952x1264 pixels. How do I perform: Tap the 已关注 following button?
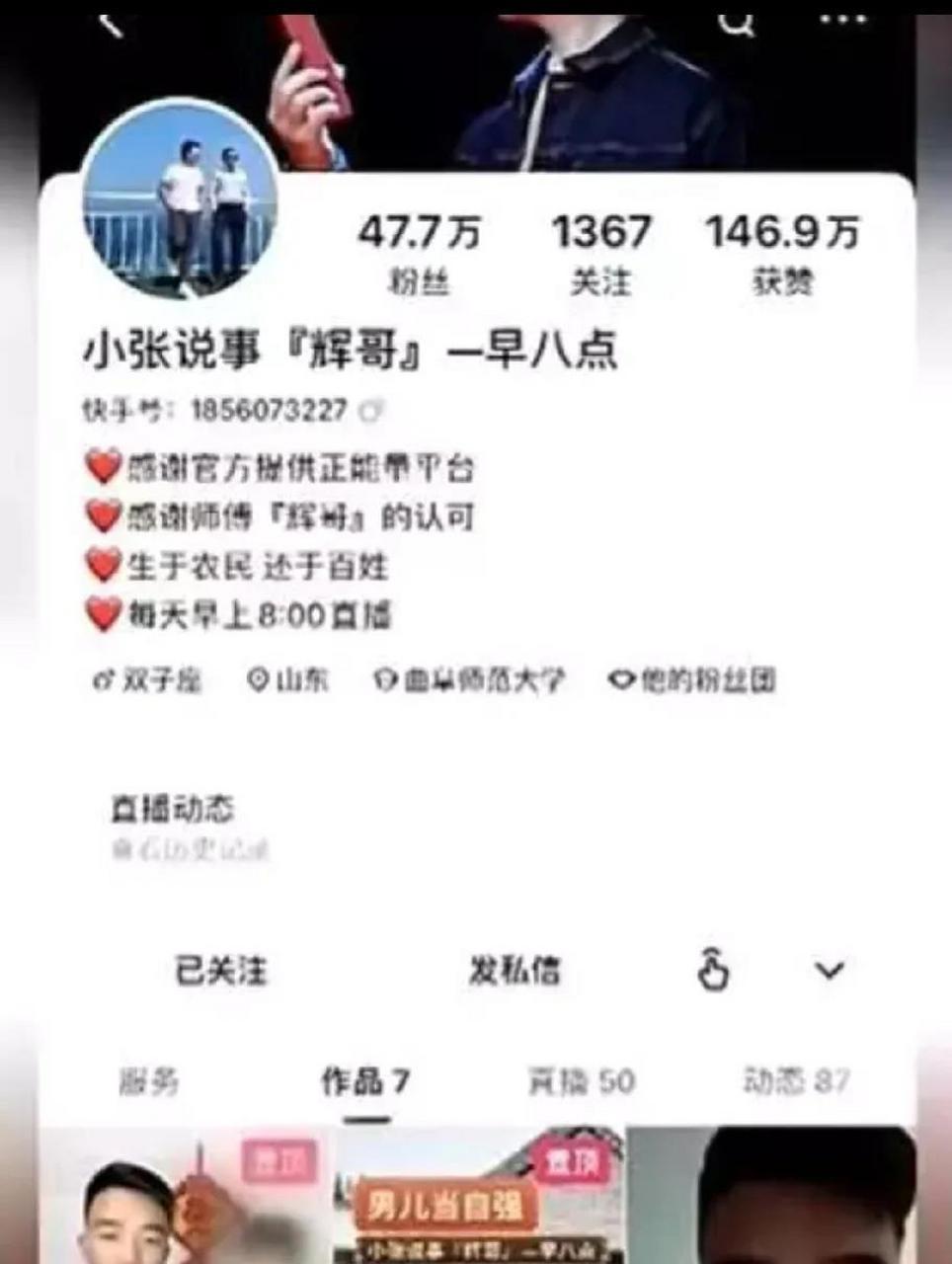click(x=221, y=971)
